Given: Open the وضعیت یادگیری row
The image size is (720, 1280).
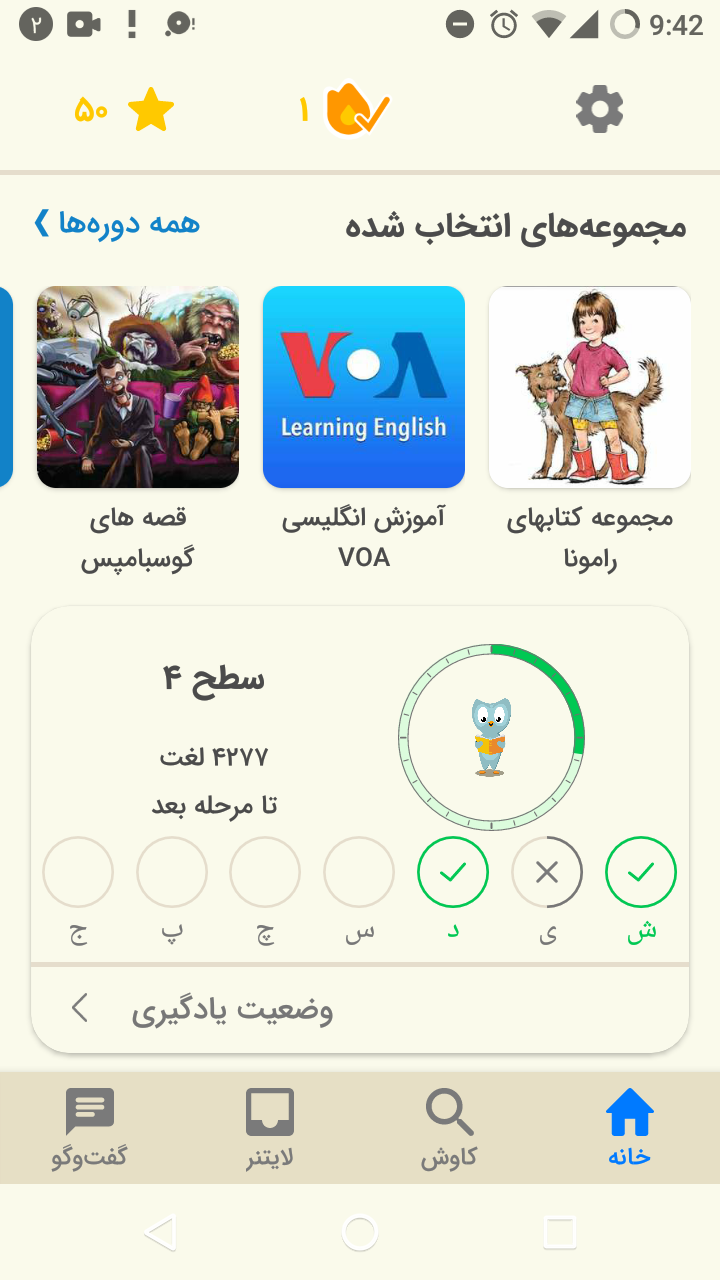Looking at the screenshot, I should coord(360,1010).
